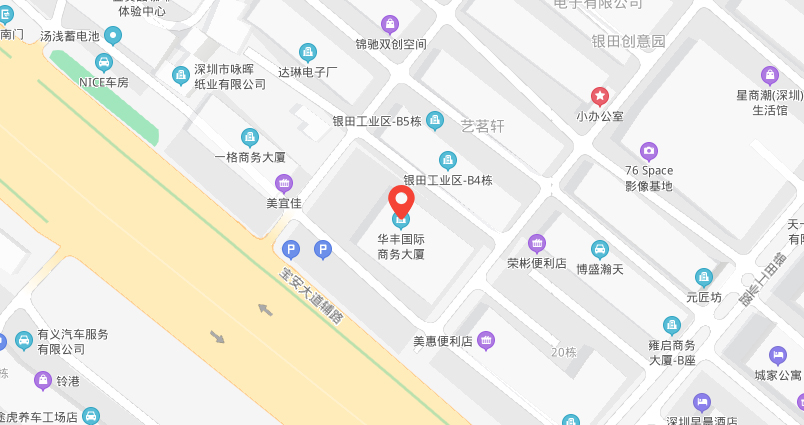
Task: Open the 美惠便利店 shop marker
Action: [x=486, y=341]
